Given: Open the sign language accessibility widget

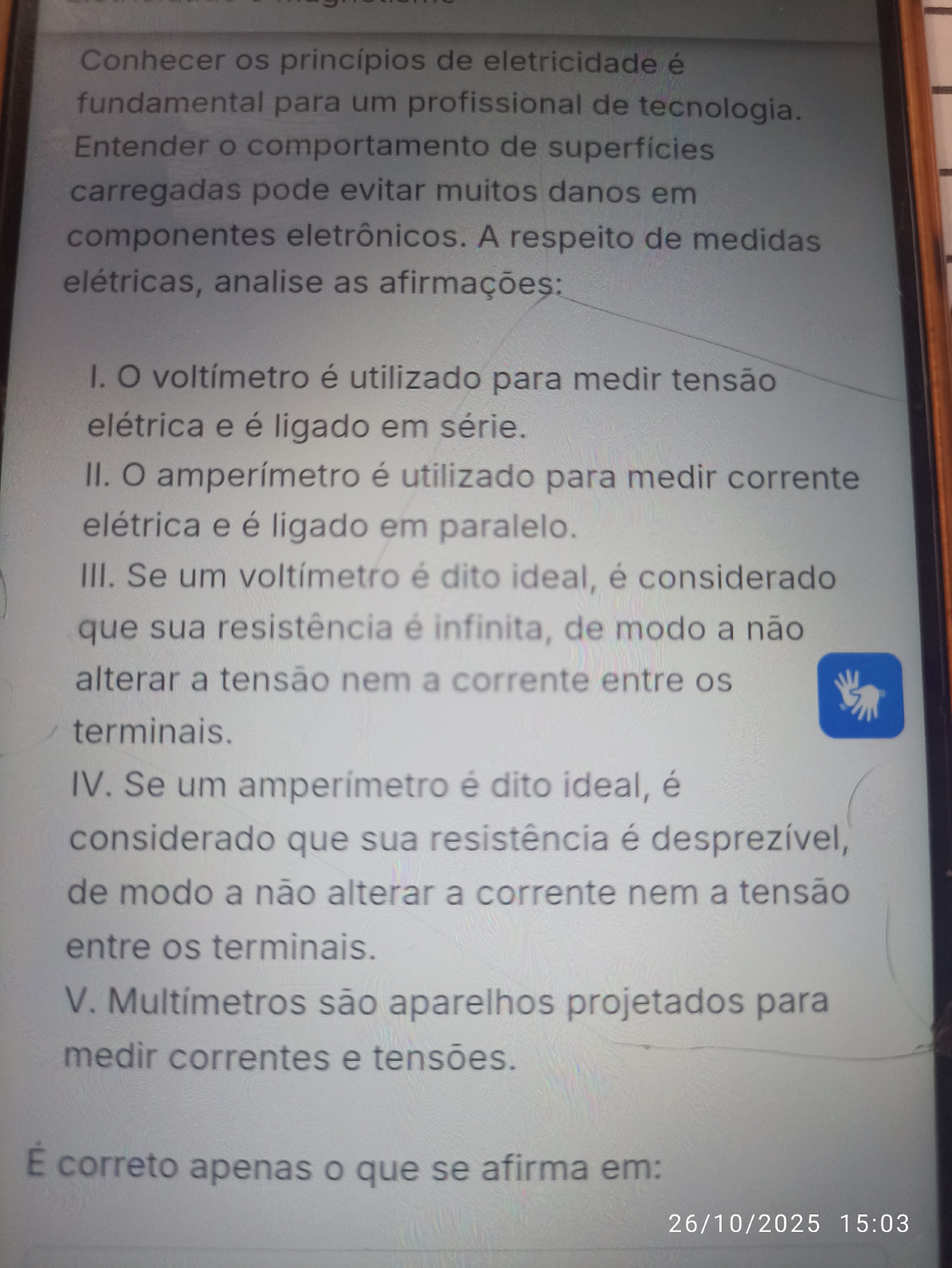Looking at the screenshot, I should tap(861, 696).
